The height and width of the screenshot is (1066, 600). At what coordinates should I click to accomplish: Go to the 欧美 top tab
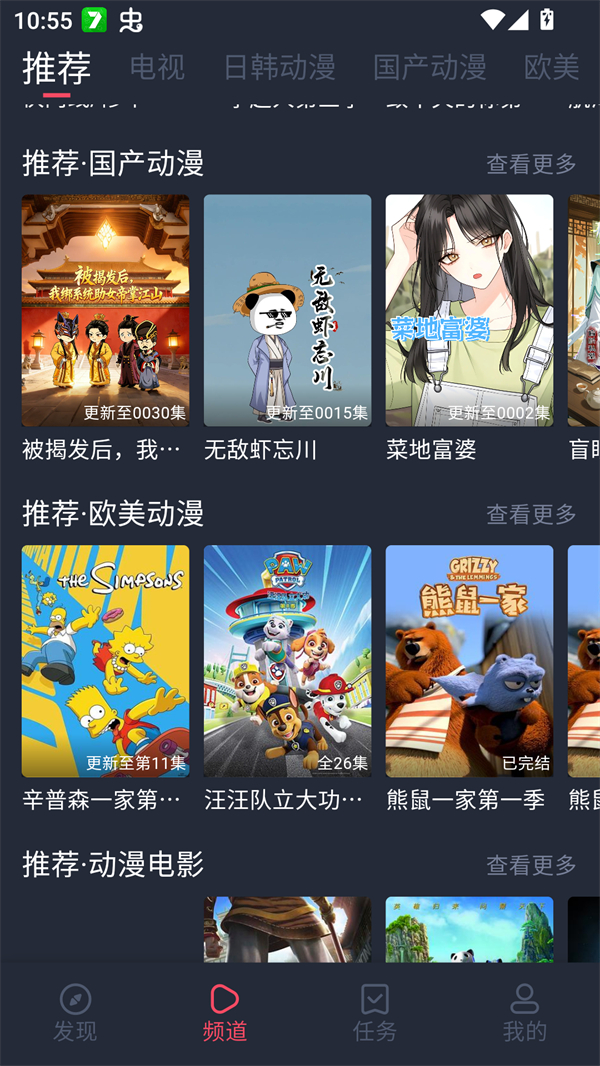pyautogui.click(x=551, y=67)
